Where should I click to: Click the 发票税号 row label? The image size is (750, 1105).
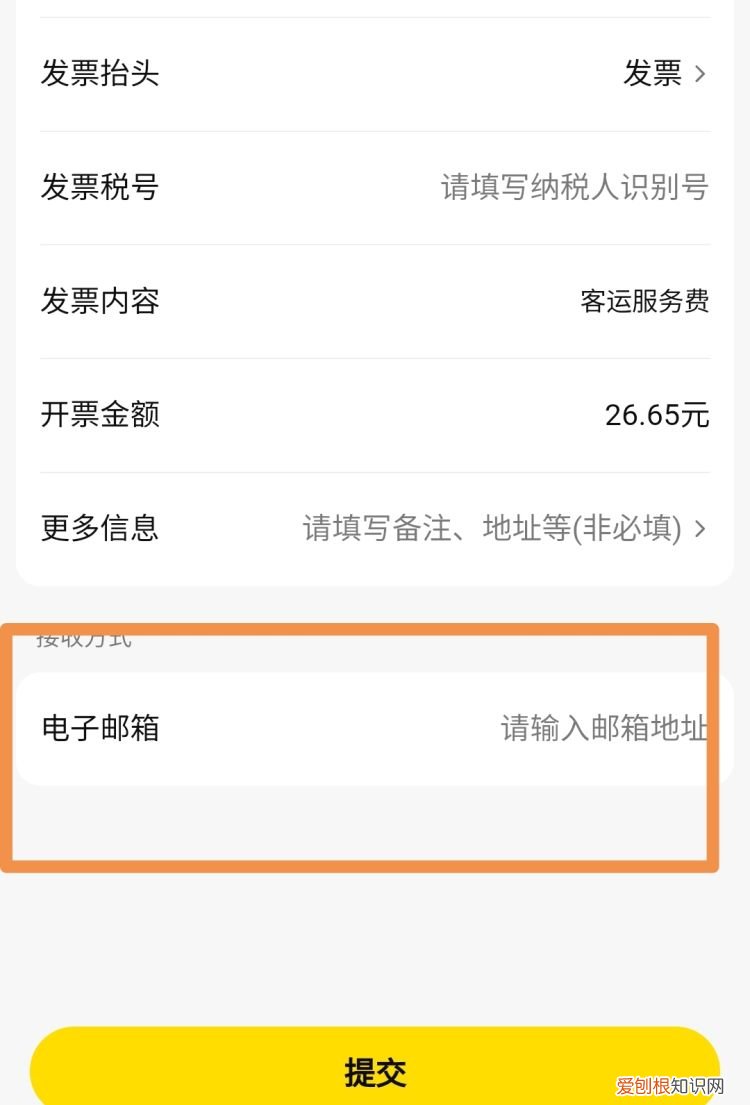[100, 186]
